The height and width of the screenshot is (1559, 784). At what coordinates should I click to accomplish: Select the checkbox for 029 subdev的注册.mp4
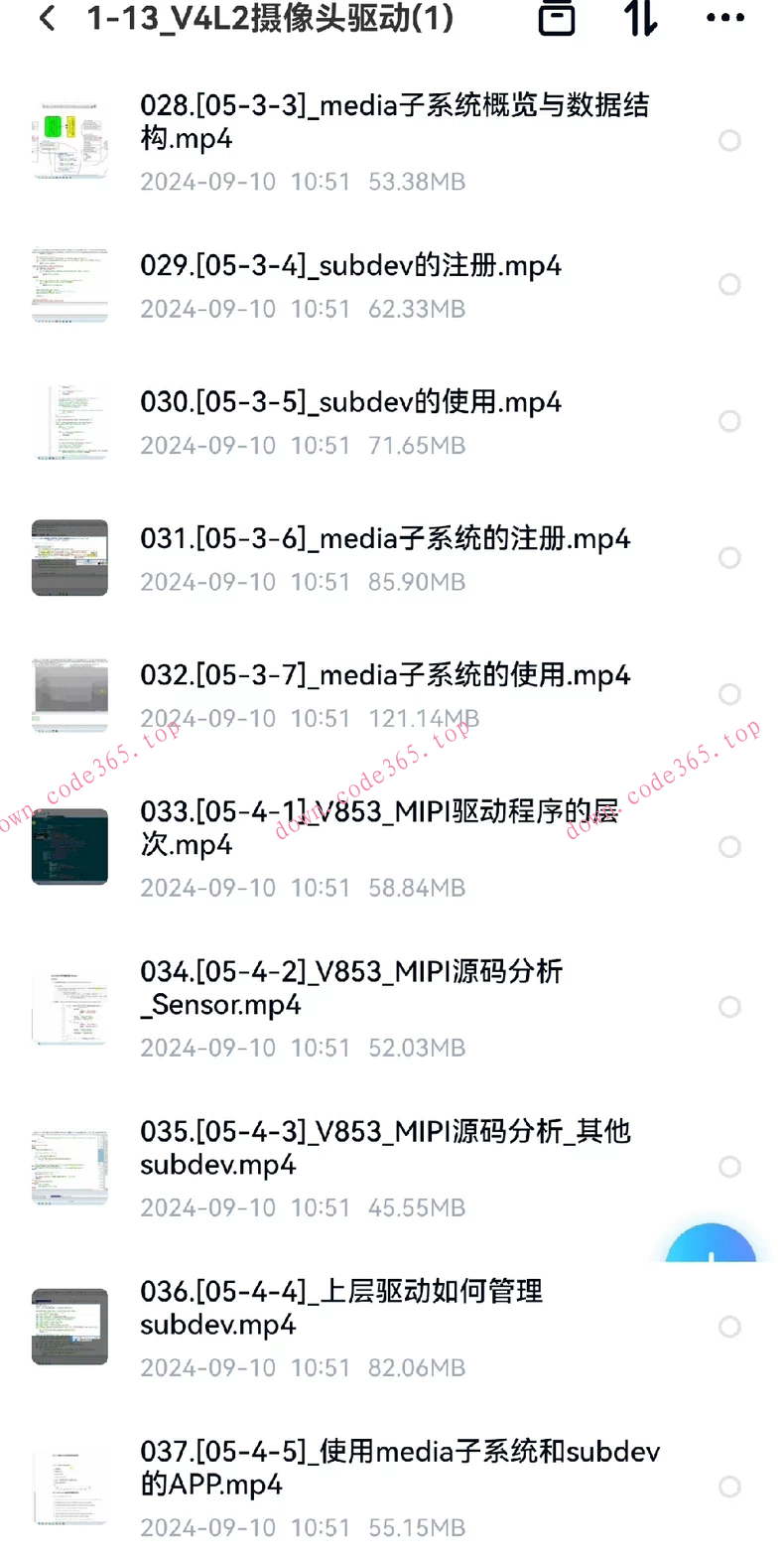click(x=730, y=285)
